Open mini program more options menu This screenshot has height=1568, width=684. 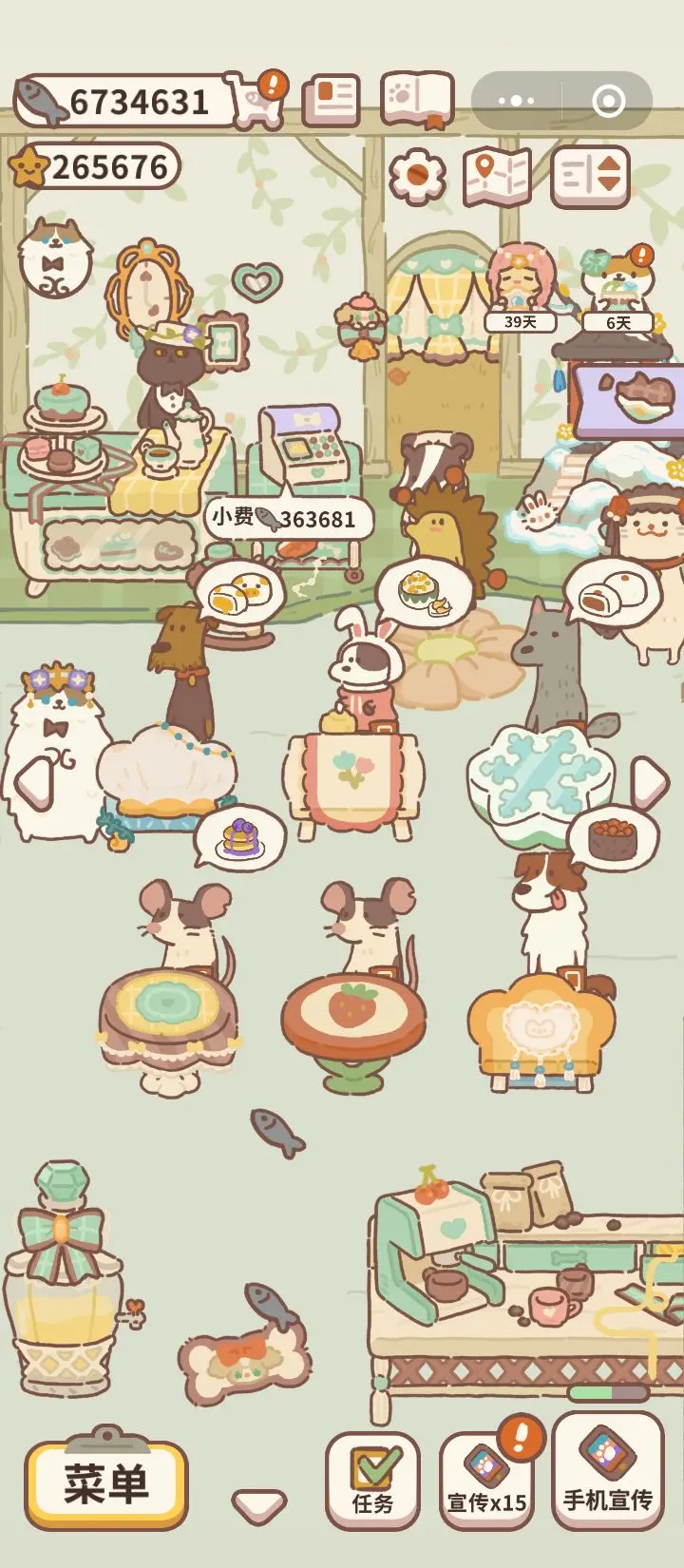pyautogui.click(x=516, y=100)
